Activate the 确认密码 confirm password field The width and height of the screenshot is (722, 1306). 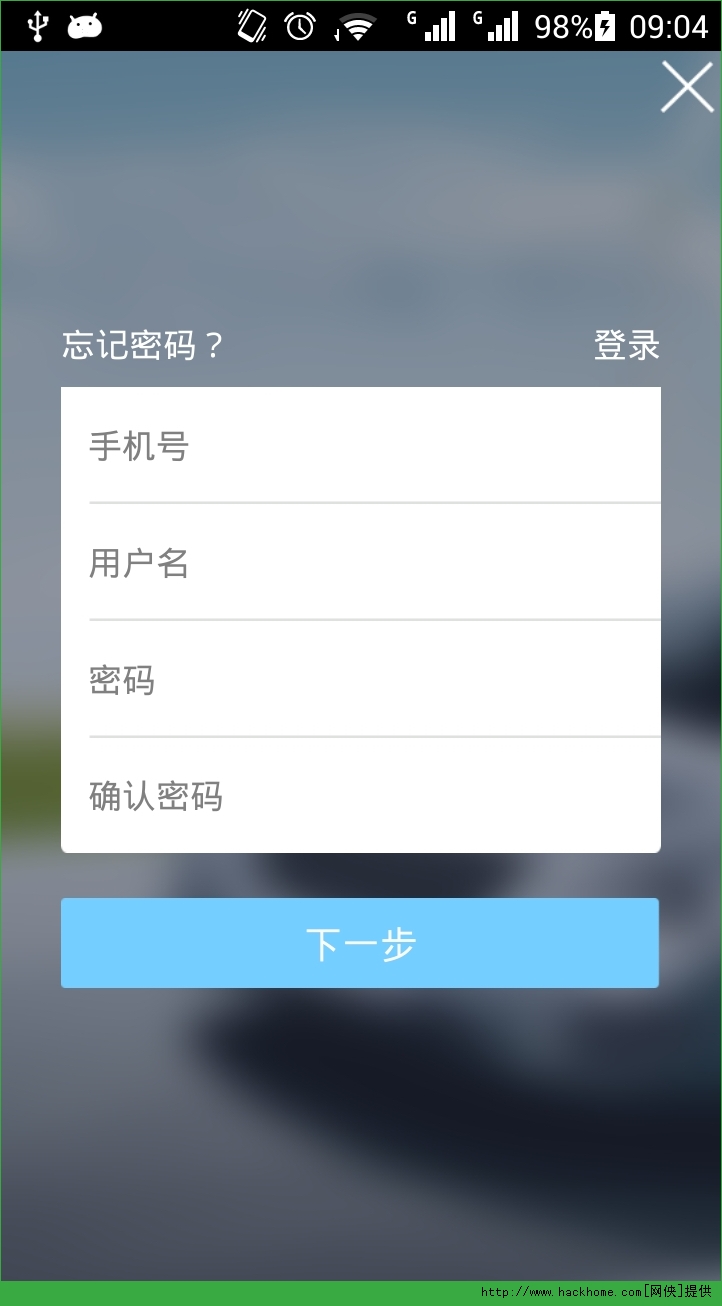coord(360,797)
